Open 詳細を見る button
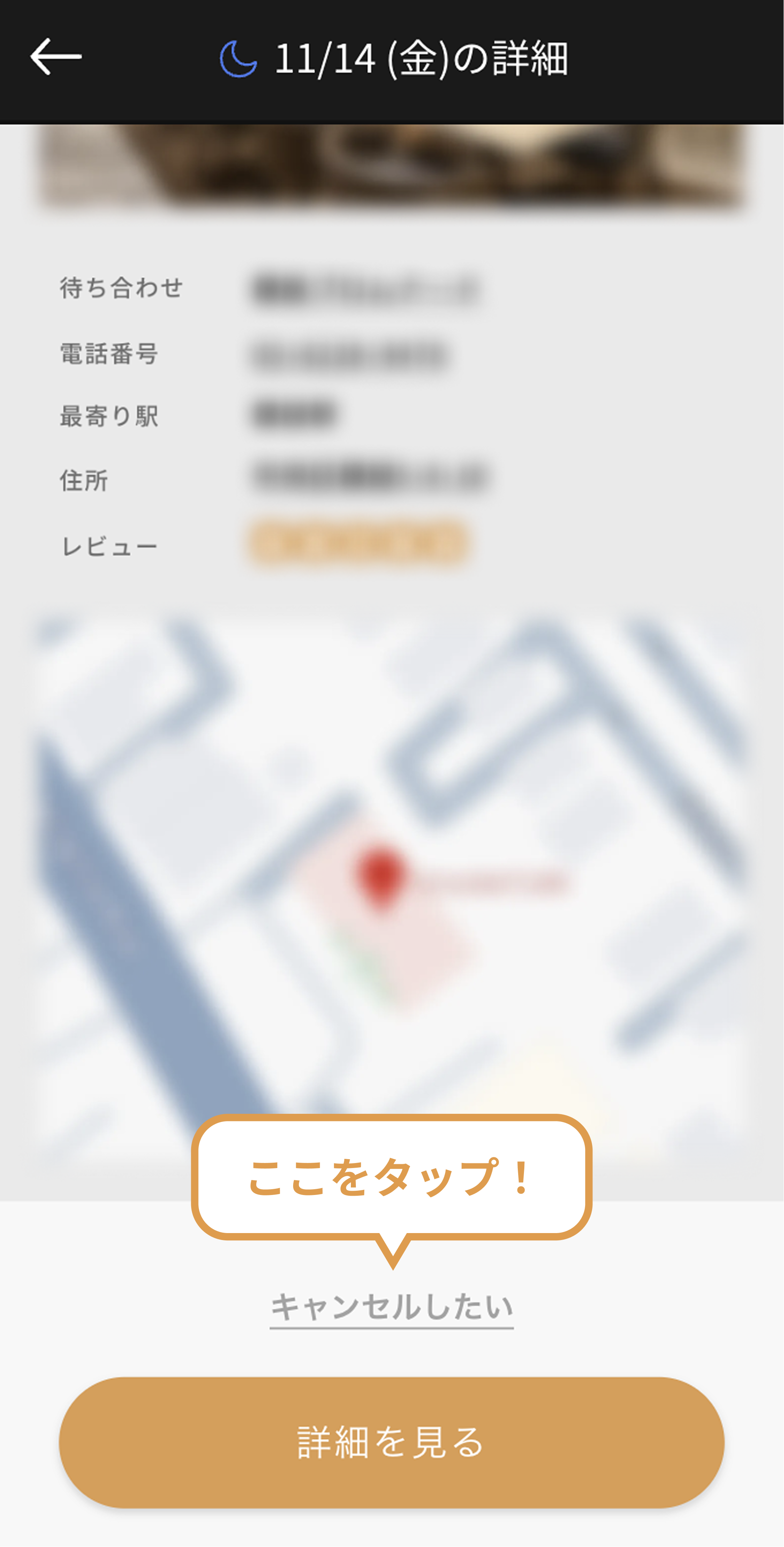This screenshot has height=1547, width=784. 391,1442
